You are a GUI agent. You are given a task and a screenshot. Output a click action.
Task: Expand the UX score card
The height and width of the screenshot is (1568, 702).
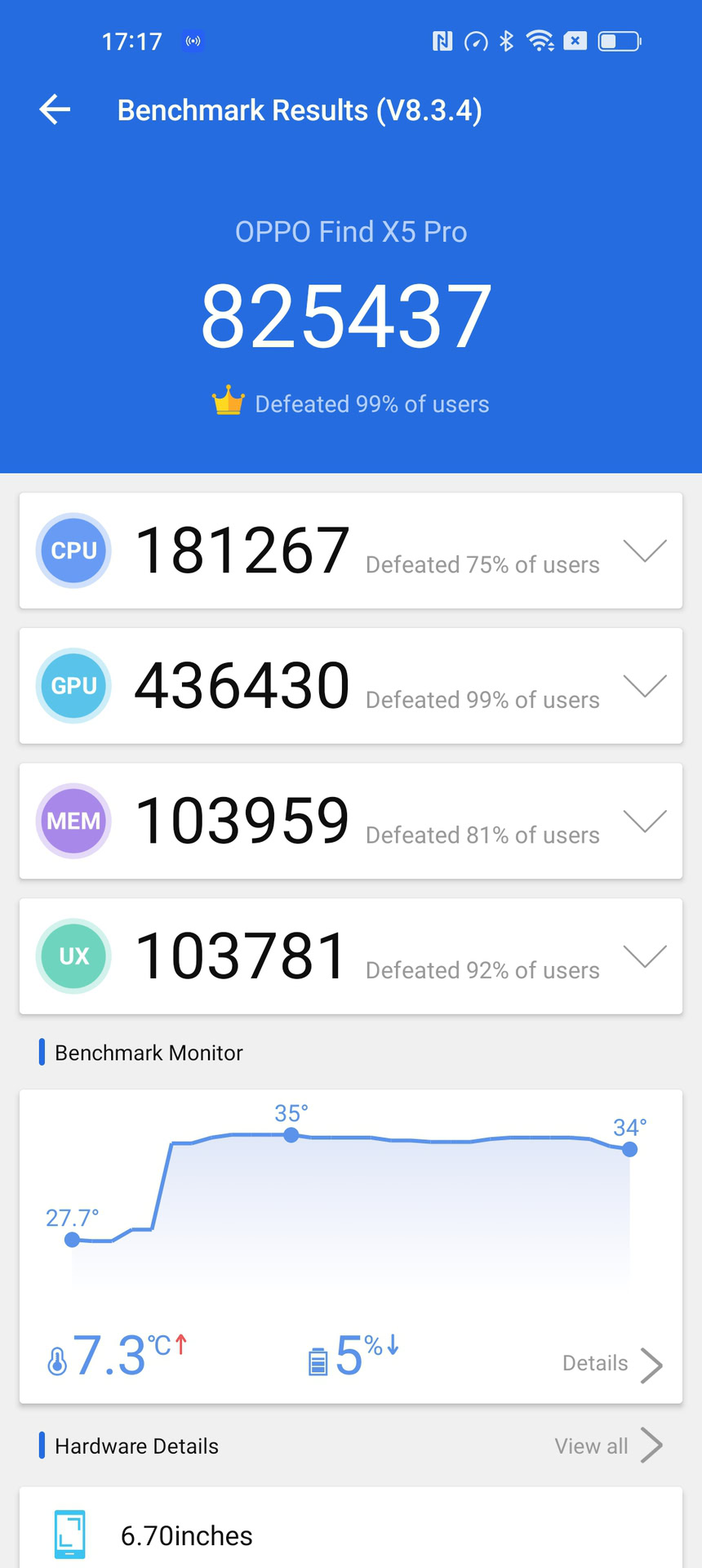pyautogui.click(x=644, y=956)
